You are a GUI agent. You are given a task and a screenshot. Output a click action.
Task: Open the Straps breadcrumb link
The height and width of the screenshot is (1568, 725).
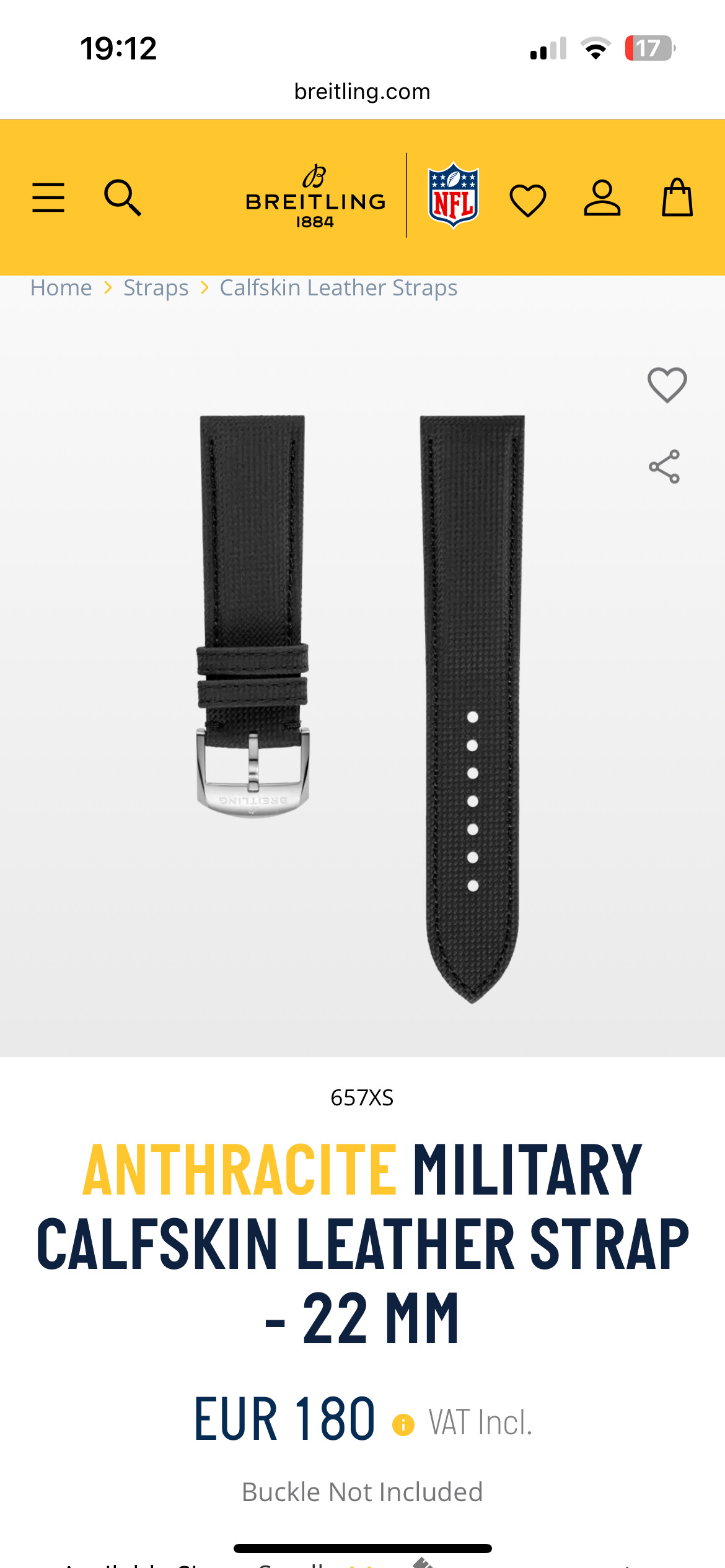(x=156, y=288)
